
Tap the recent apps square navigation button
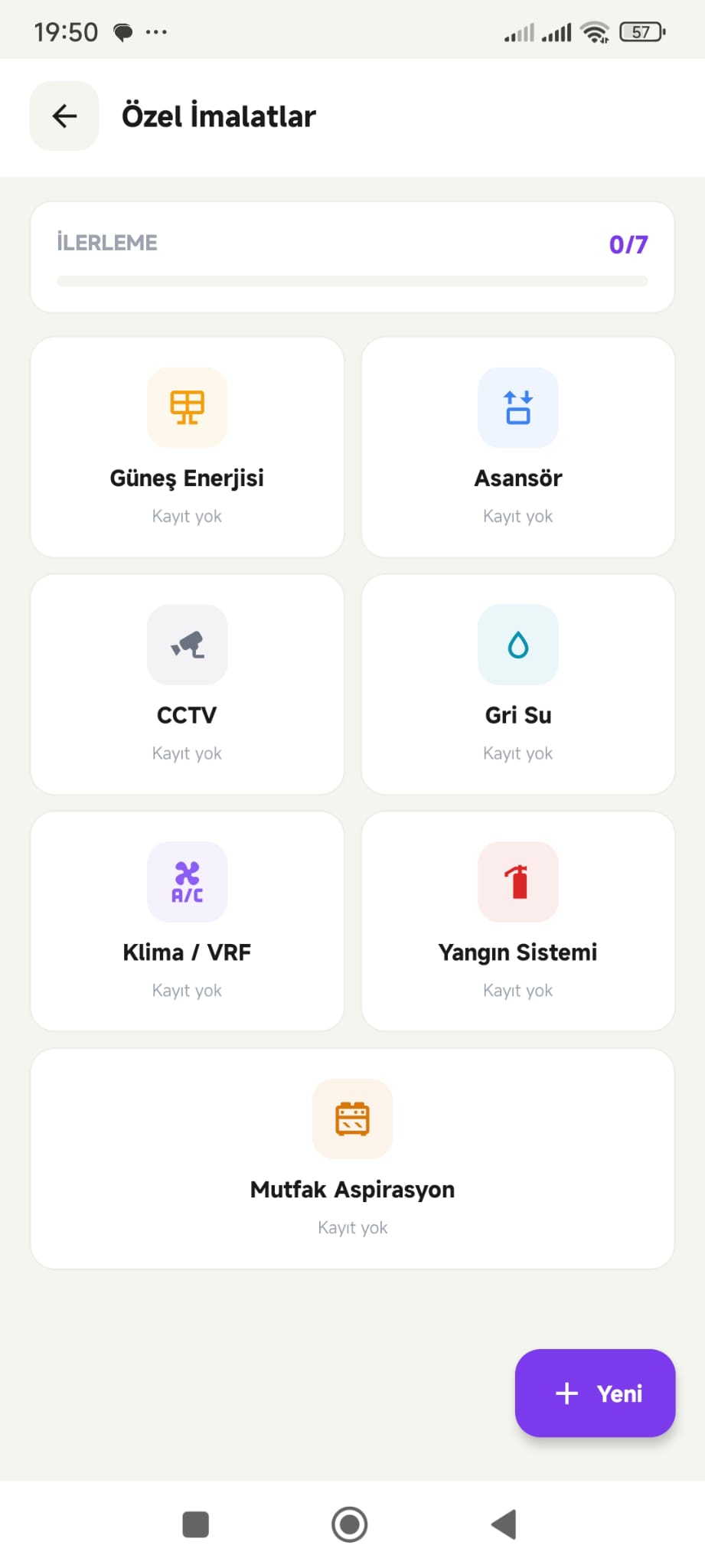195,1524
